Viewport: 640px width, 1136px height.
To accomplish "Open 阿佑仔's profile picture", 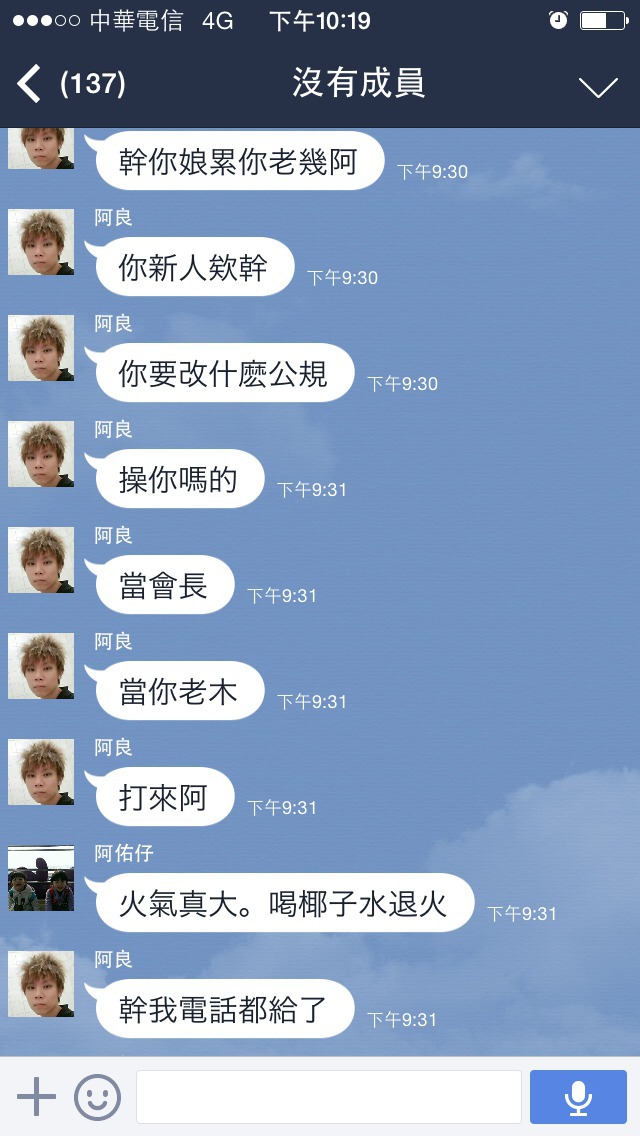I will pos(41,879).
